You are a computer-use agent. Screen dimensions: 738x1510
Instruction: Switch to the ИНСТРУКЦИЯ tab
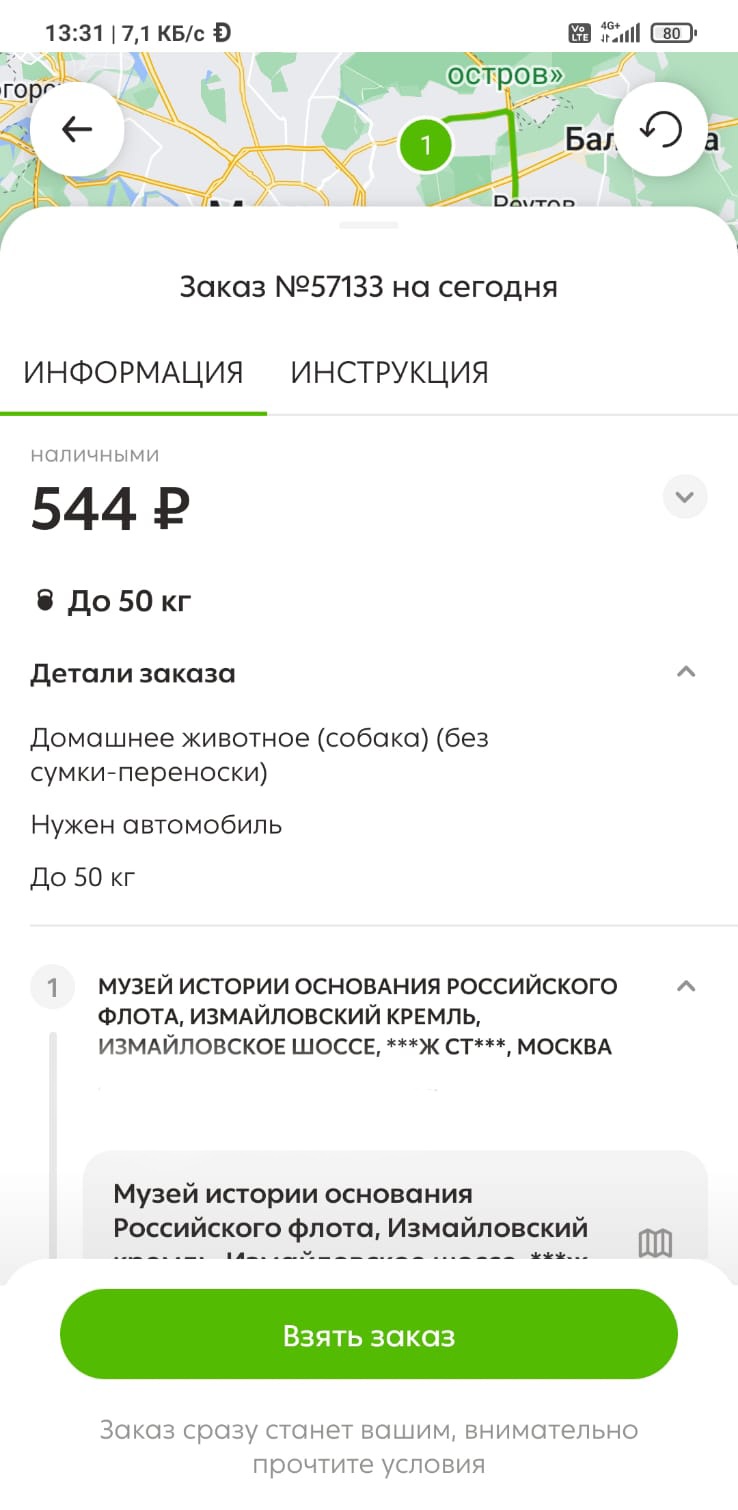click(x=389, y=373)
